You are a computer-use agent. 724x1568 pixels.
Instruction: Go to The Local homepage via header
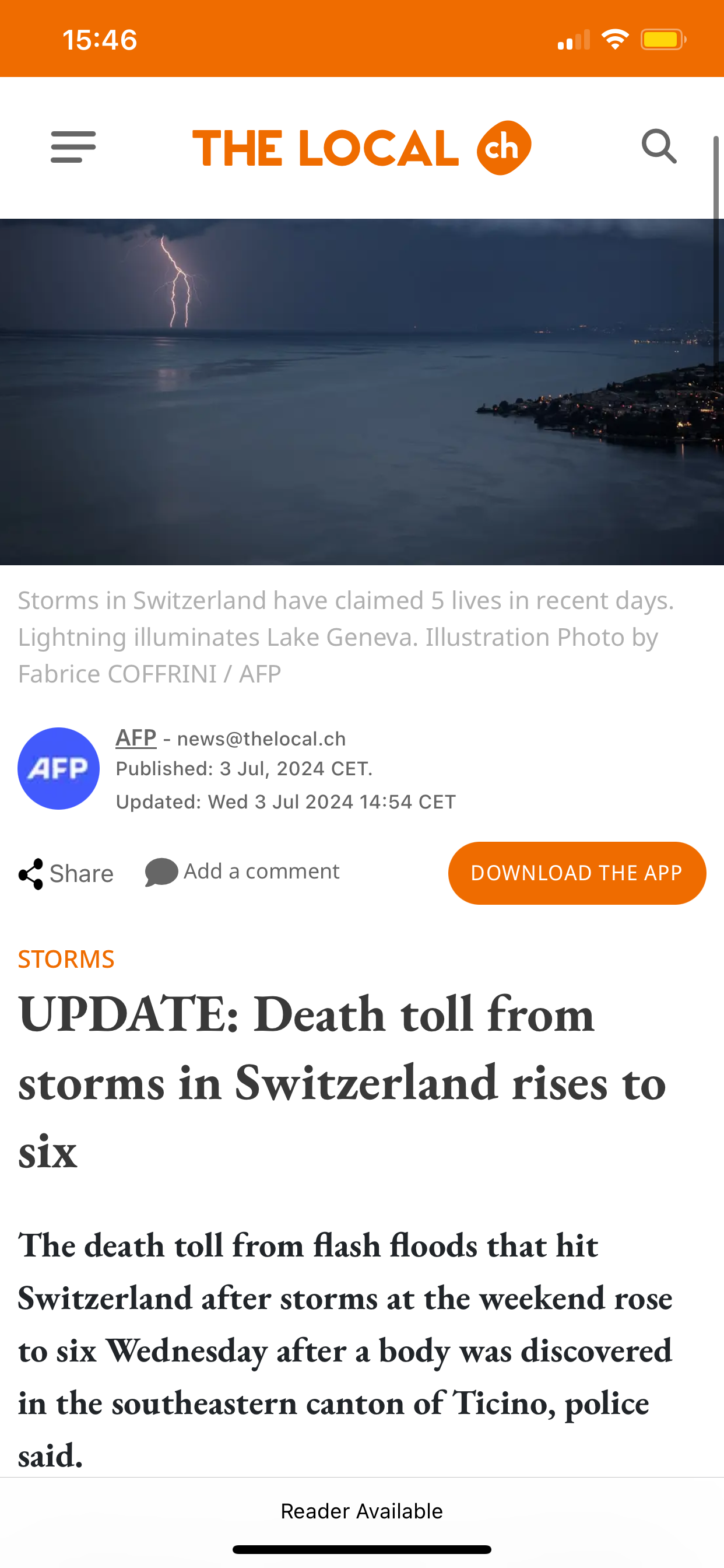click(361, 148)
